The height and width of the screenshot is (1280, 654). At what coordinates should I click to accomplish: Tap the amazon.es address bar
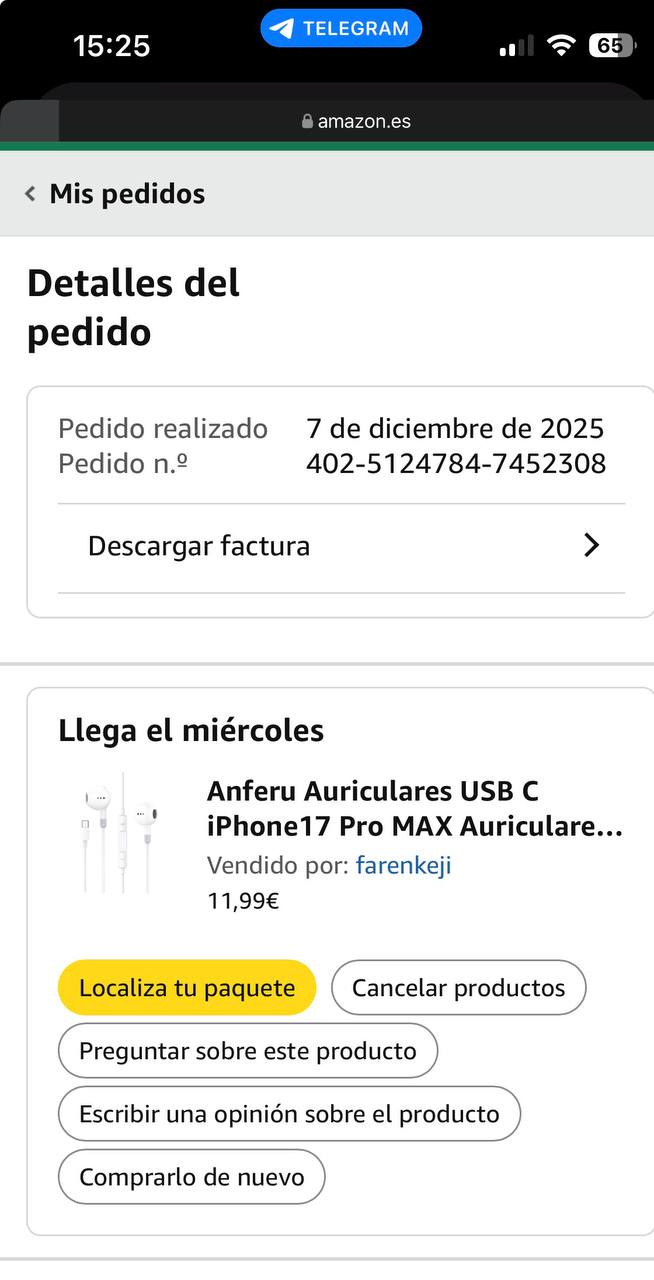pyautogui.click(x=356, y=122)
